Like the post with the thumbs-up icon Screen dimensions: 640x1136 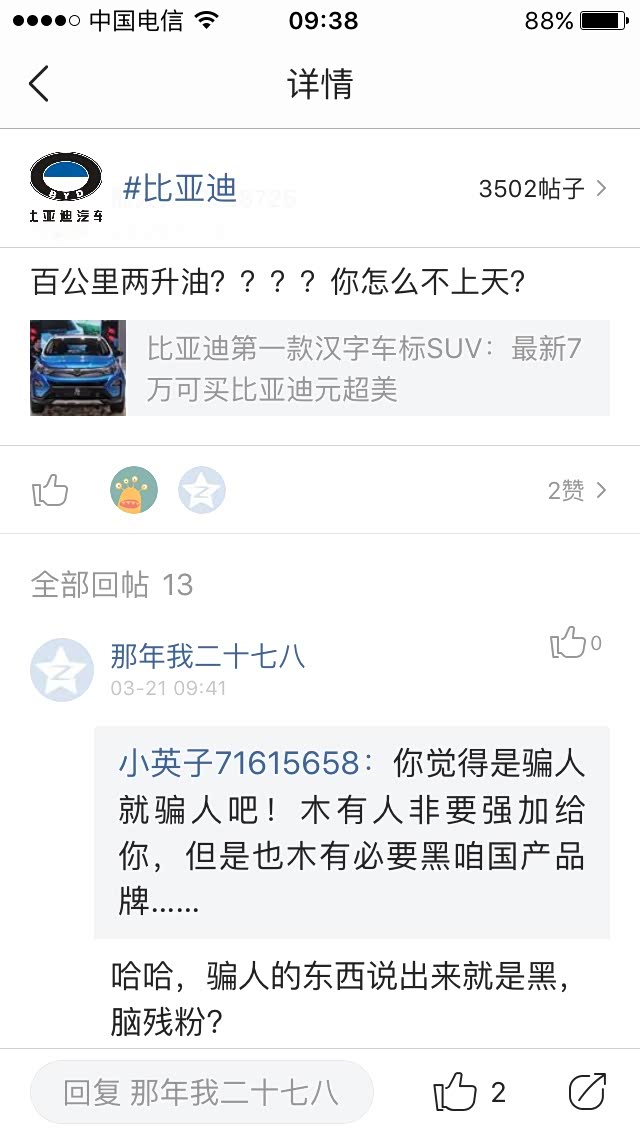(50, 490)
